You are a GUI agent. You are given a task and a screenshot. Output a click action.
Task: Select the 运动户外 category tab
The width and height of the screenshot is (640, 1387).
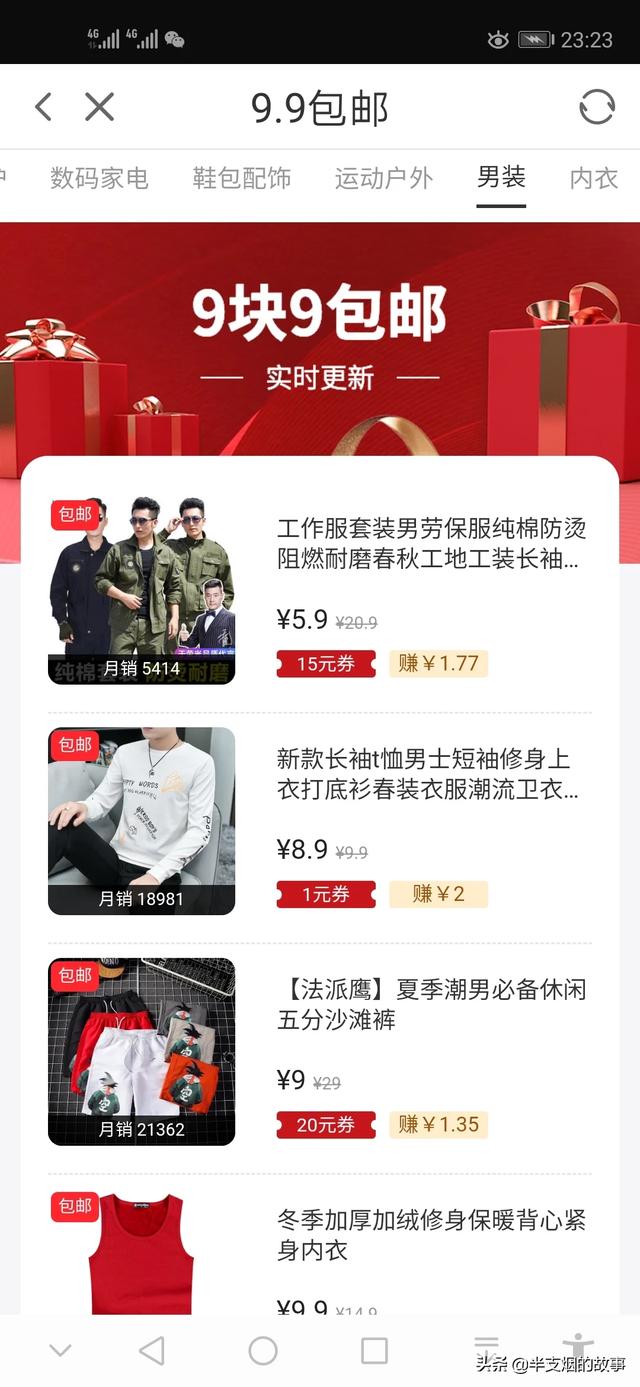[384, 179]
